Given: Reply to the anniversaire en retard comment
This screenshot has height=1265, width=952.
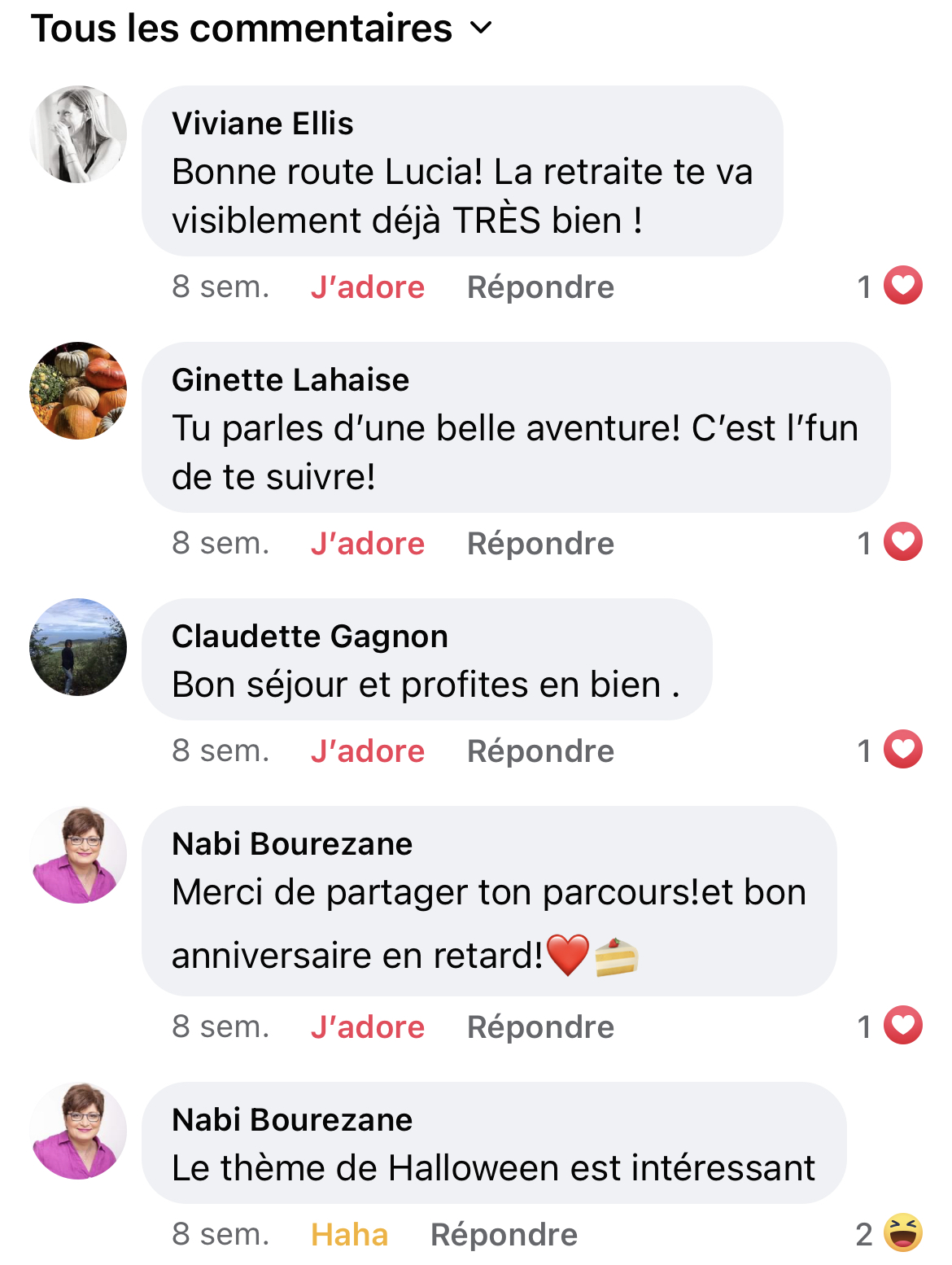Looking at the screenshot, I should coord(540,1027).
